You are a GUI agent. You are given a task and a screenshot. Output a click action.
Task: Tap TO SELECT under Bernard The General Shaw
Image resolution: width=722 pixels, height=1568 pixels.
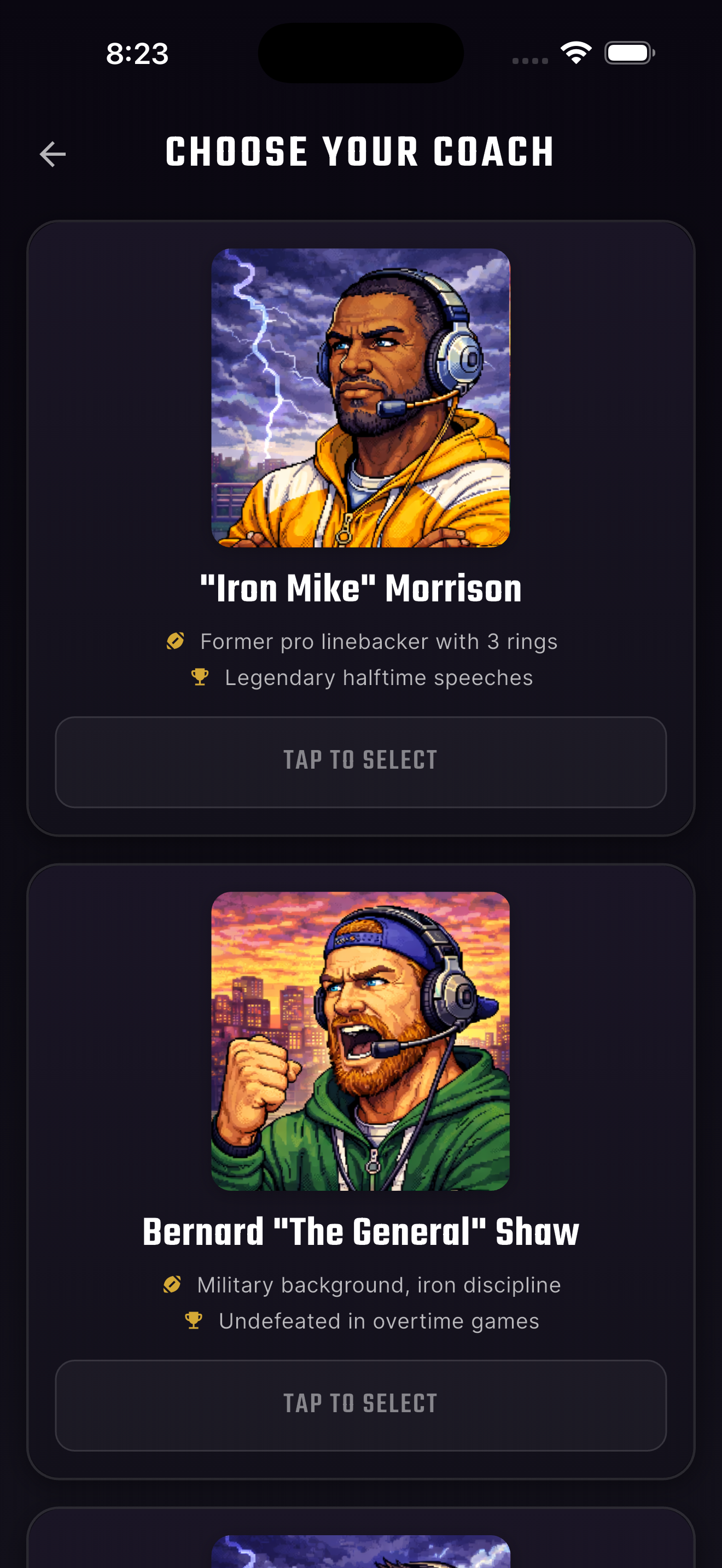click(361, 1403)
